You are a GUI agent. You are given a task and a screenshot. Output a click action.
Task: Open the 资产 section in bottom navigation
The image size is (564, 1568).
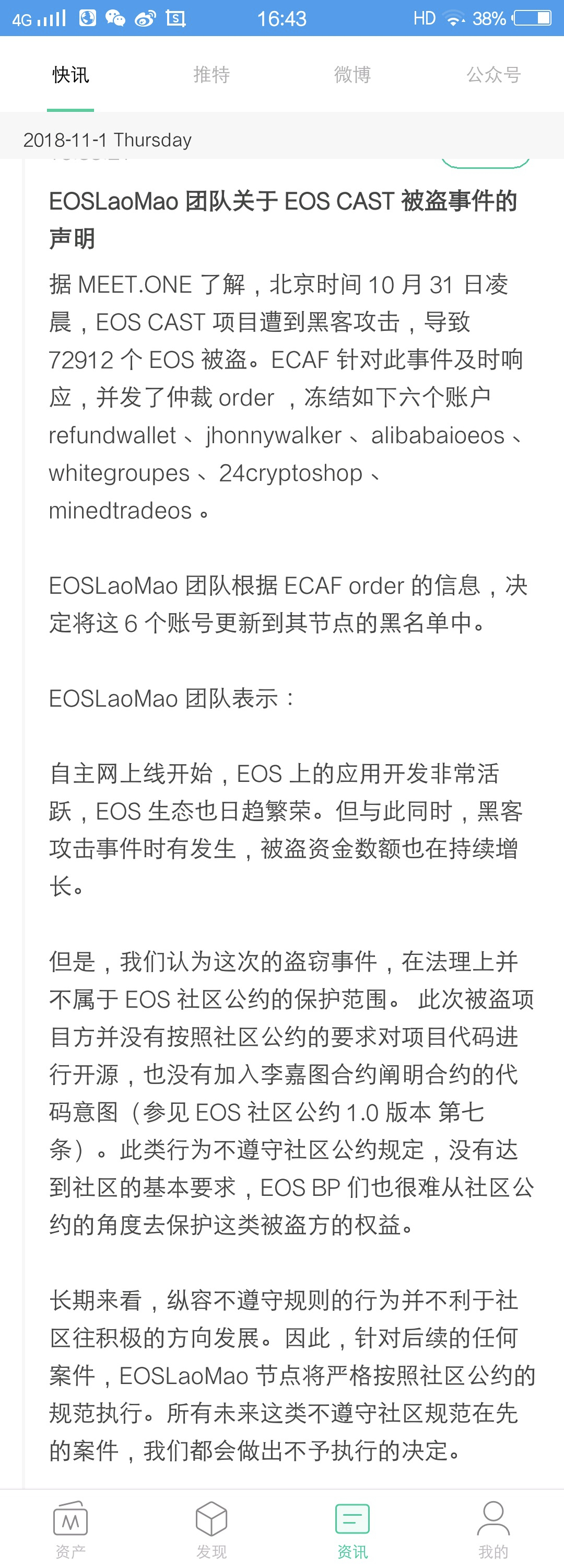pos(70,1528)
